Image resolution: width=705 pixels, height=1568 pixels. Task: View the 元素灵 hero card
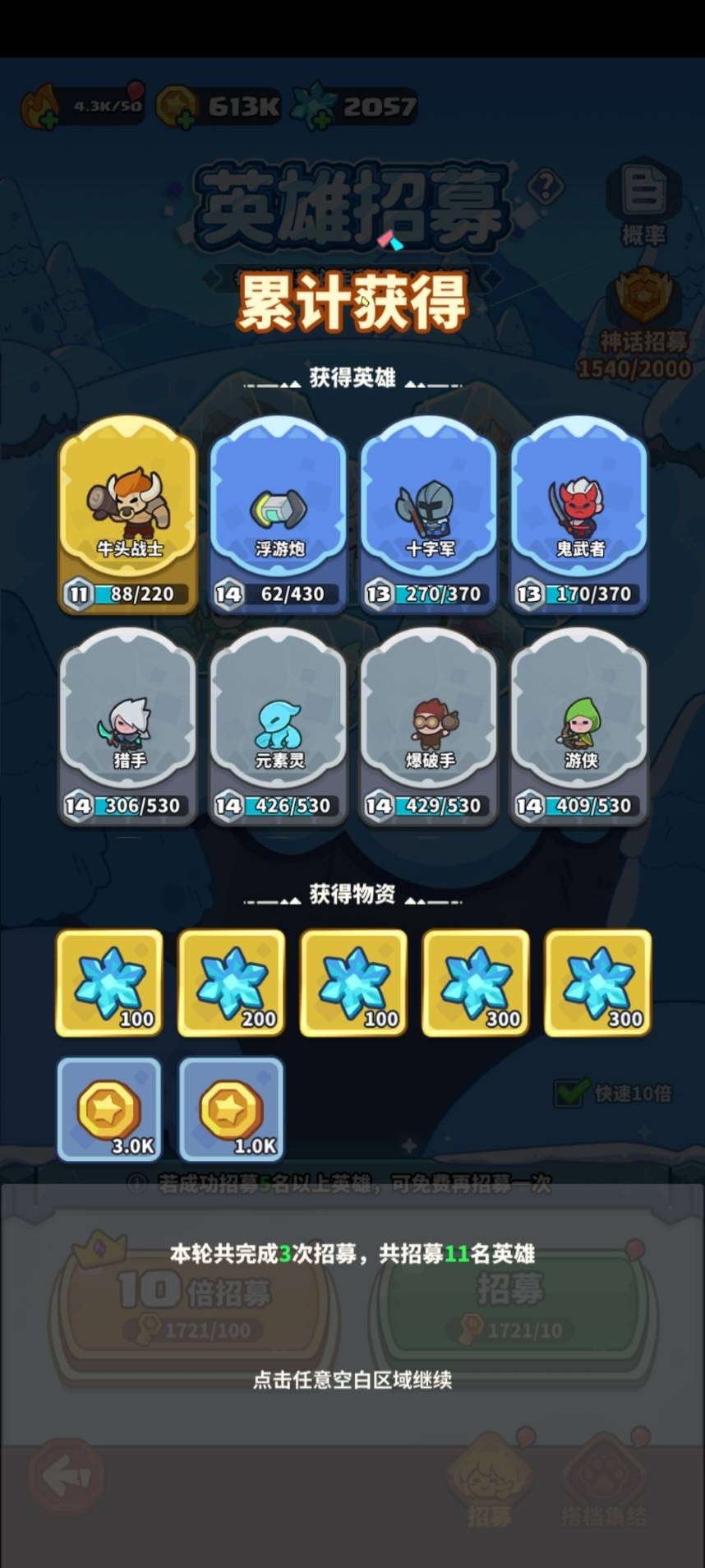(x=279, y=726)
